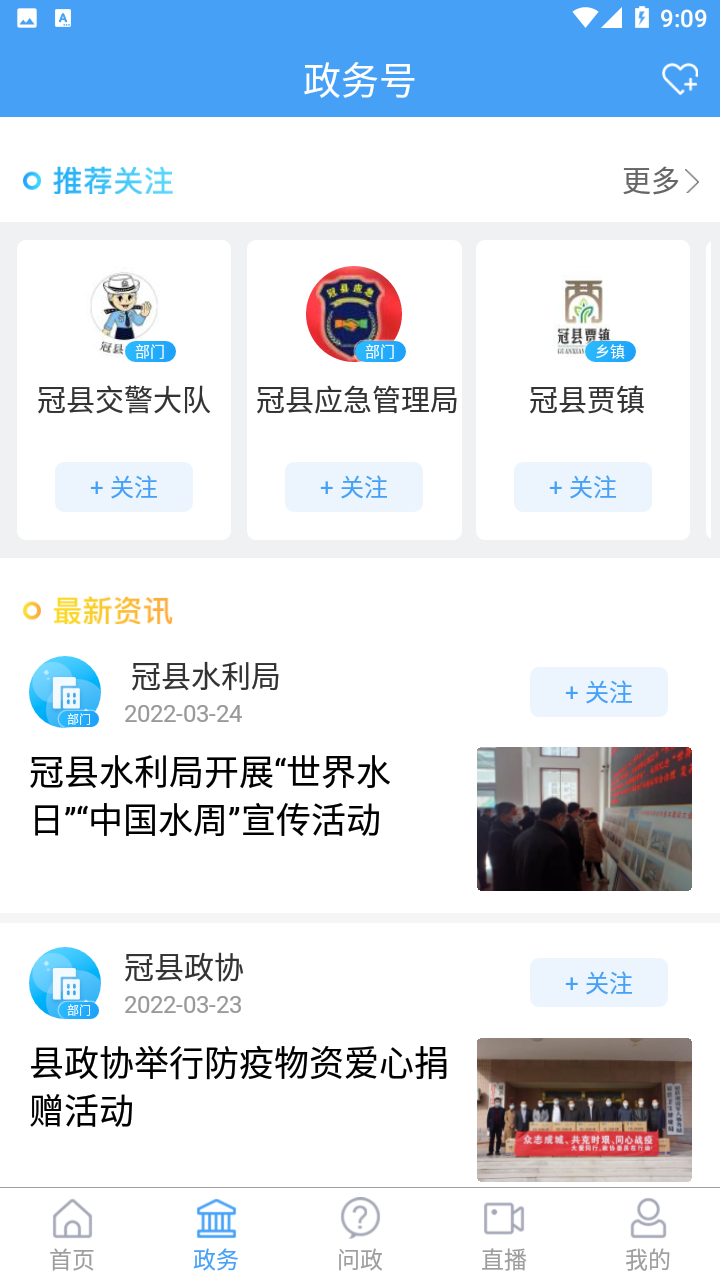720x1280 pixels.
Task: Follow 冠县政协 news account
Action: (x=598, y=983)
